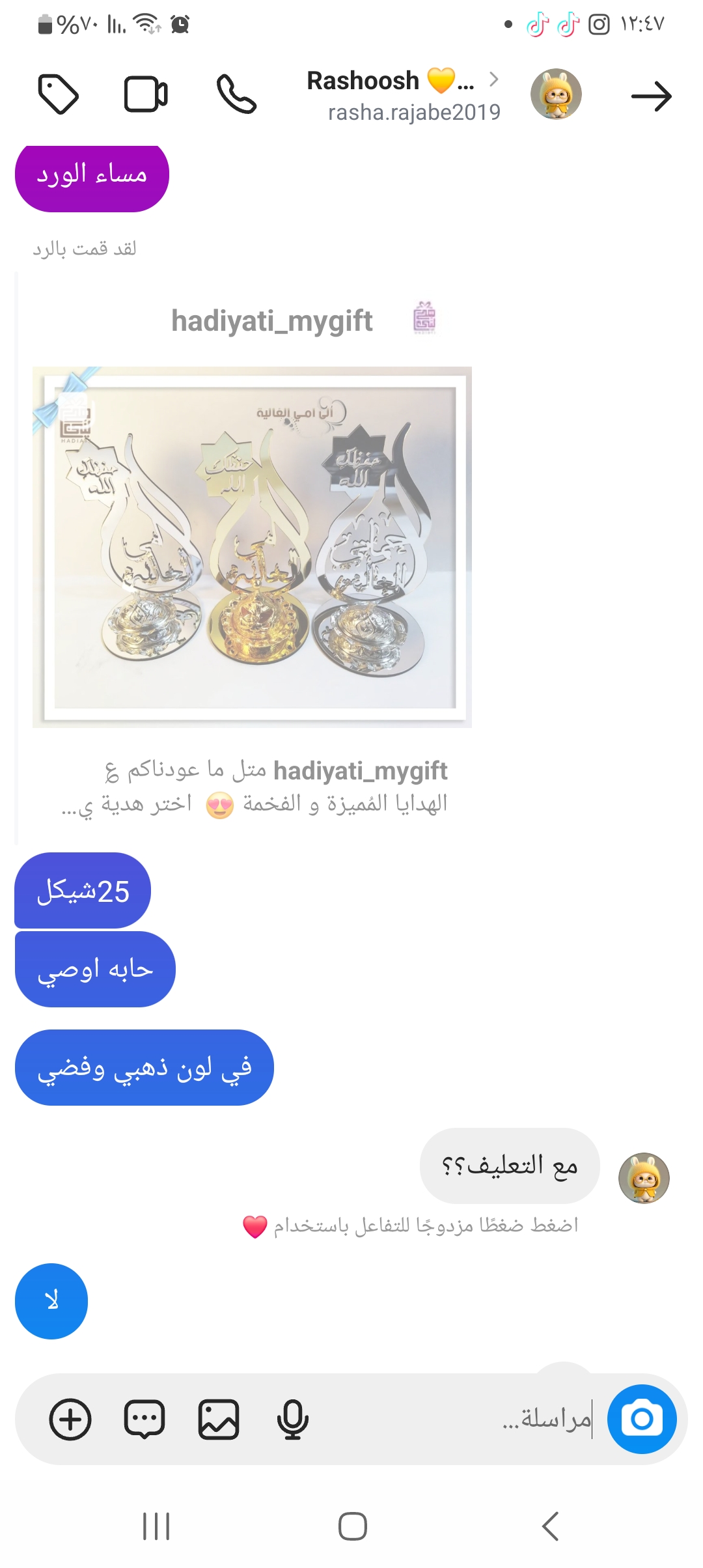Screen dimensions: 703x1568
Task: Go to home screen via system button
Action: pos(352,1526)
